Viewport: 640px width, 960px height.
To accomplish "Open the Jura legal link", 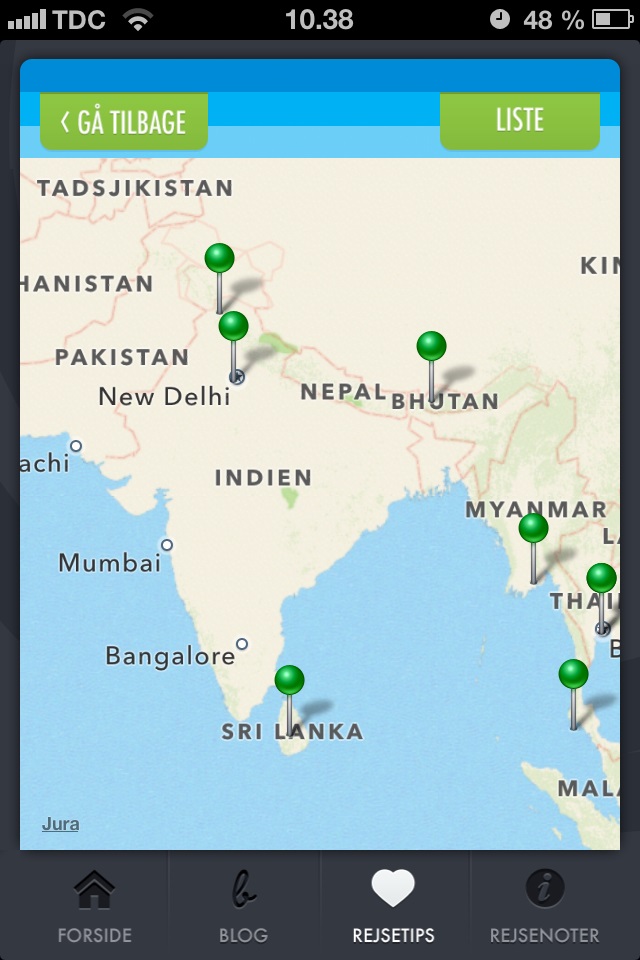I will tap(60, 824).
